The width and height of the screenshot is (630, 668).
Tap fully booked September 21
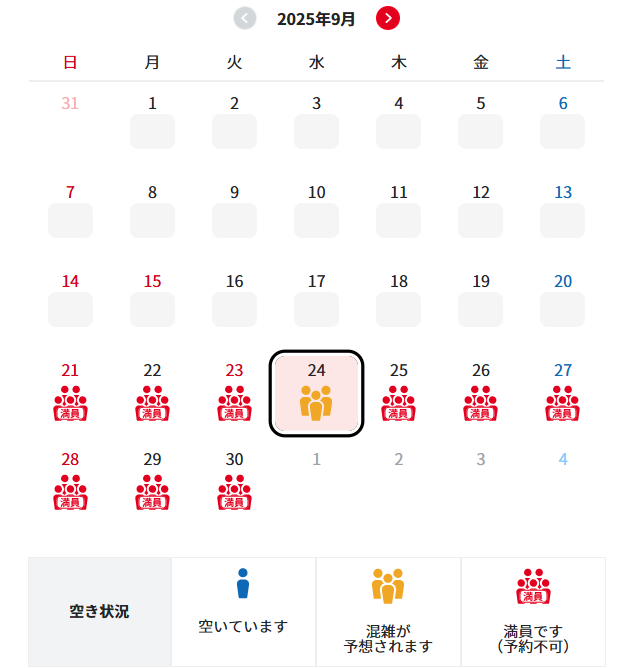pos(70,394)
